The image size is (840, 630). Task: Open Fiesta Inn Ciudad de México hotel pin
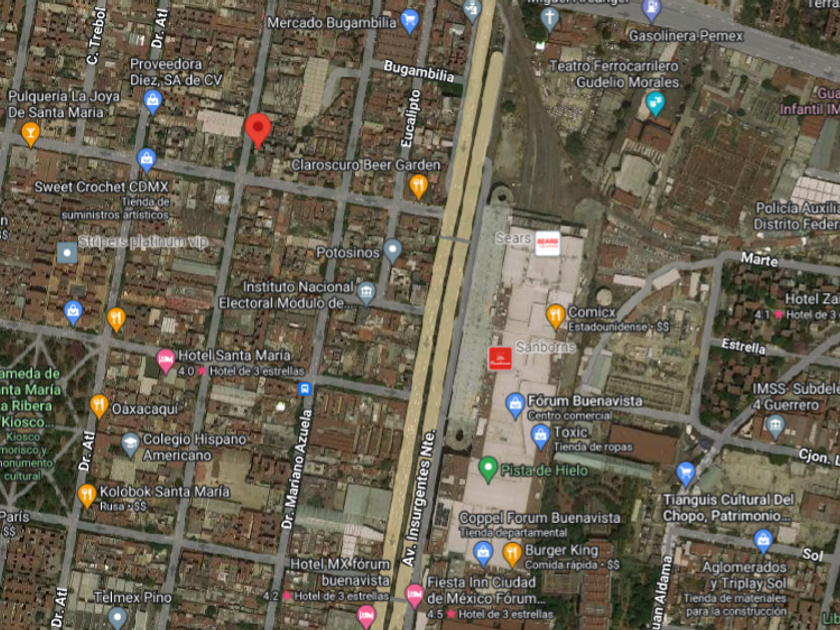[414, 596]
